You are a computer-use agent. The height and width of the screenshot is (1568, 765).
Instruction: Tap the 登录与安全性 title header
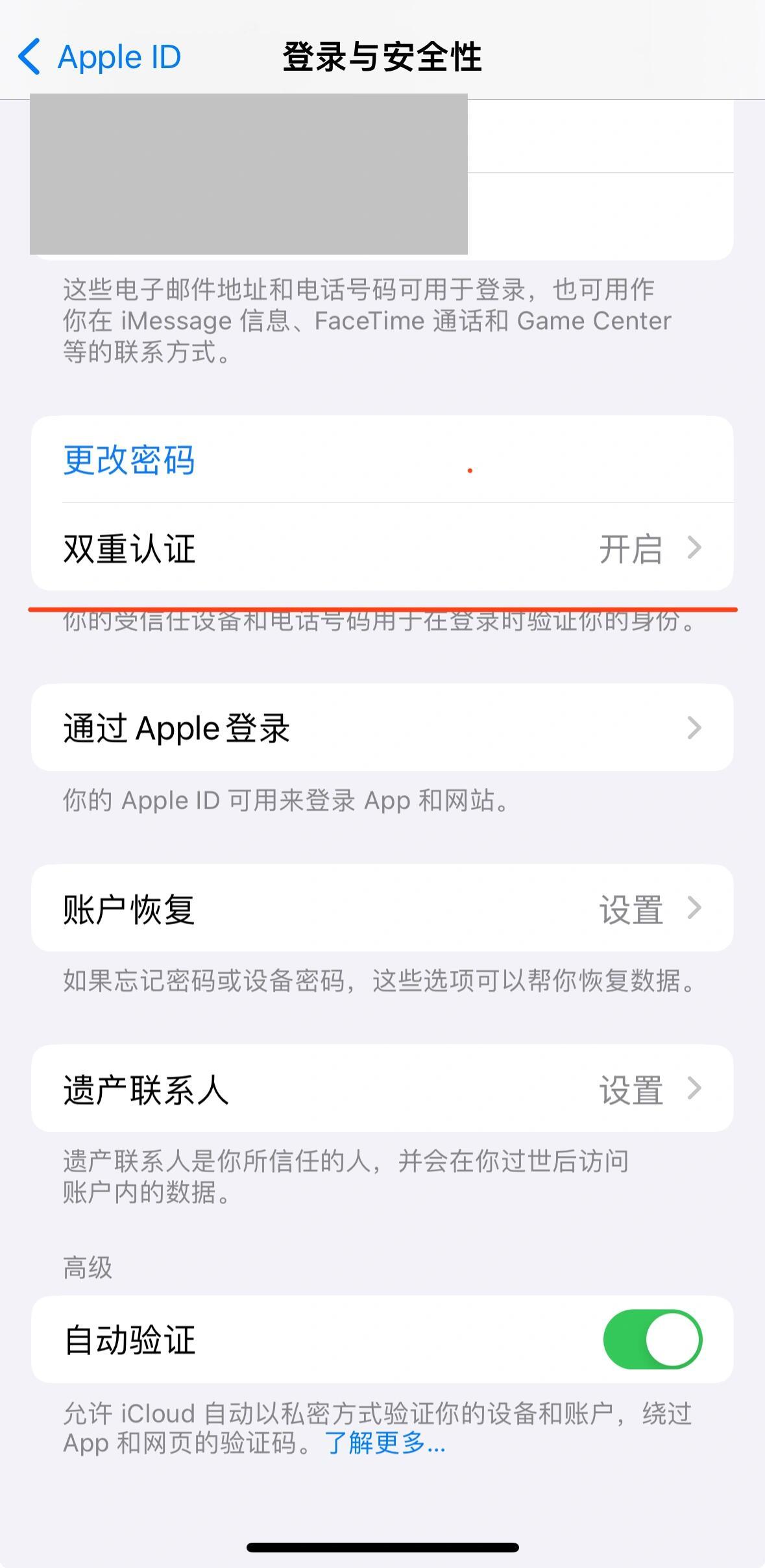coord(382,57)
